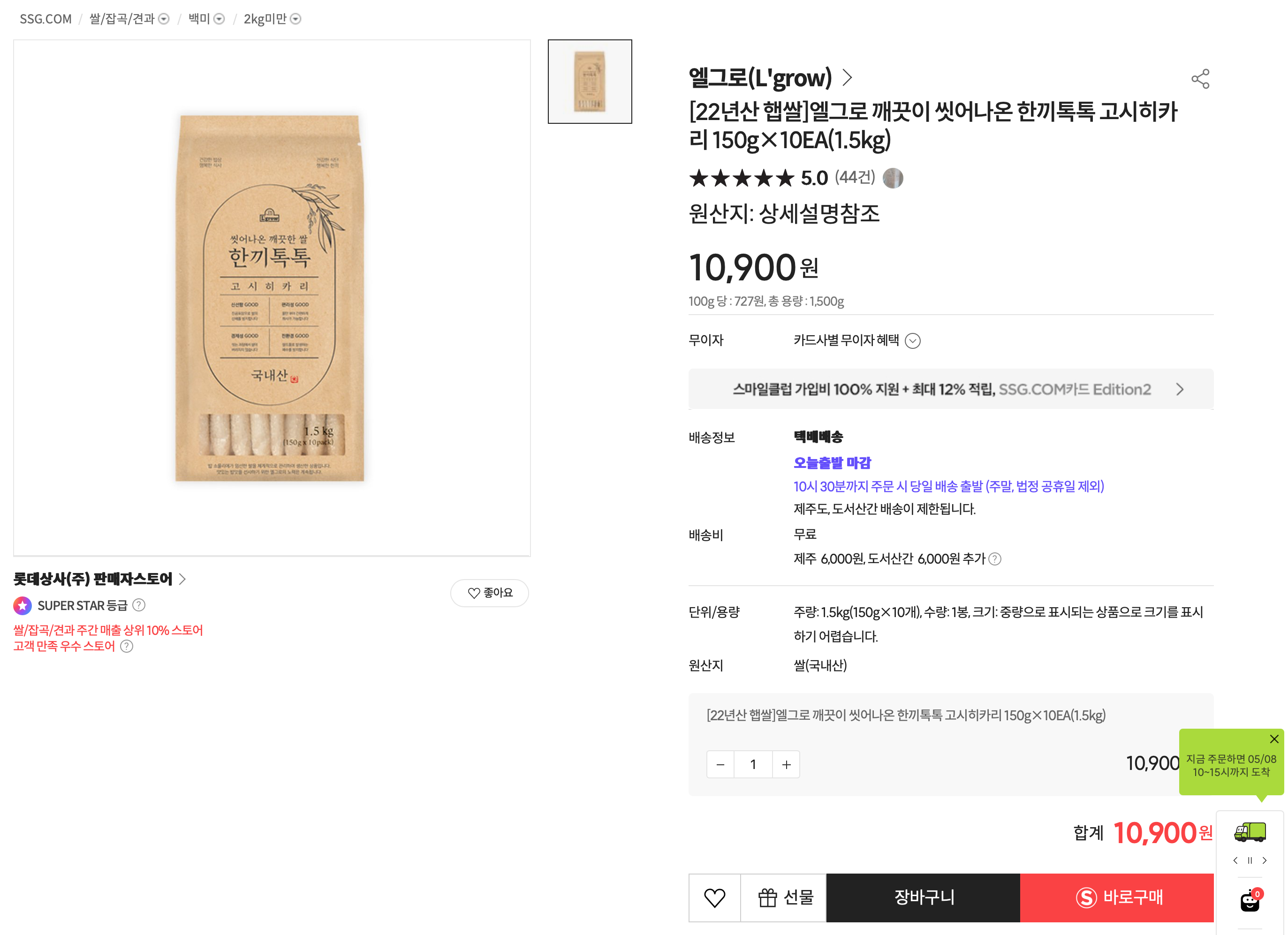Like the store with 좋아요
This screenshot has height=935, width=1288.
click(490, 593)
